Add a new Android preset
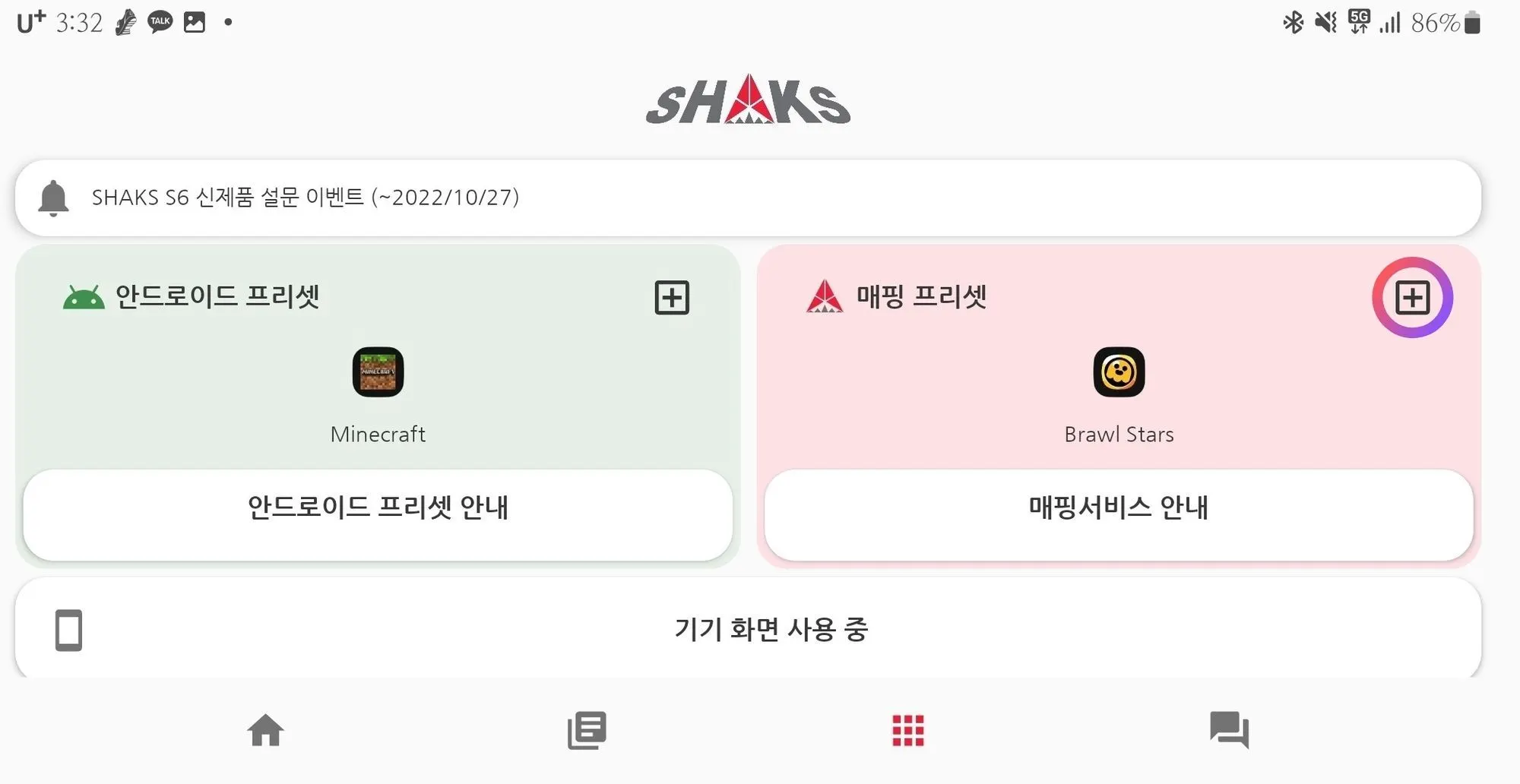The height and width of the screenshot is (784, 1520). 672,297
